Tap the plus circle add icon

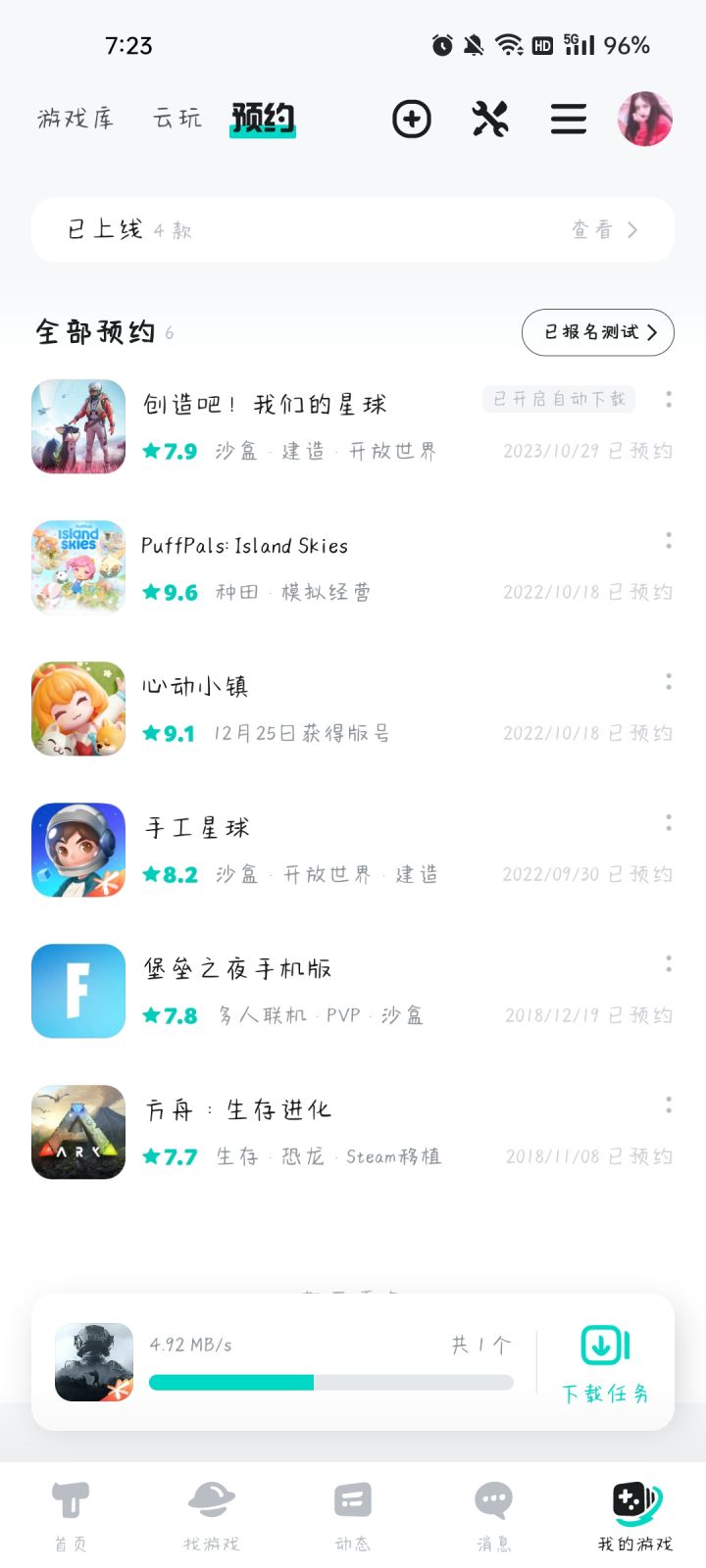coord(412,120)
